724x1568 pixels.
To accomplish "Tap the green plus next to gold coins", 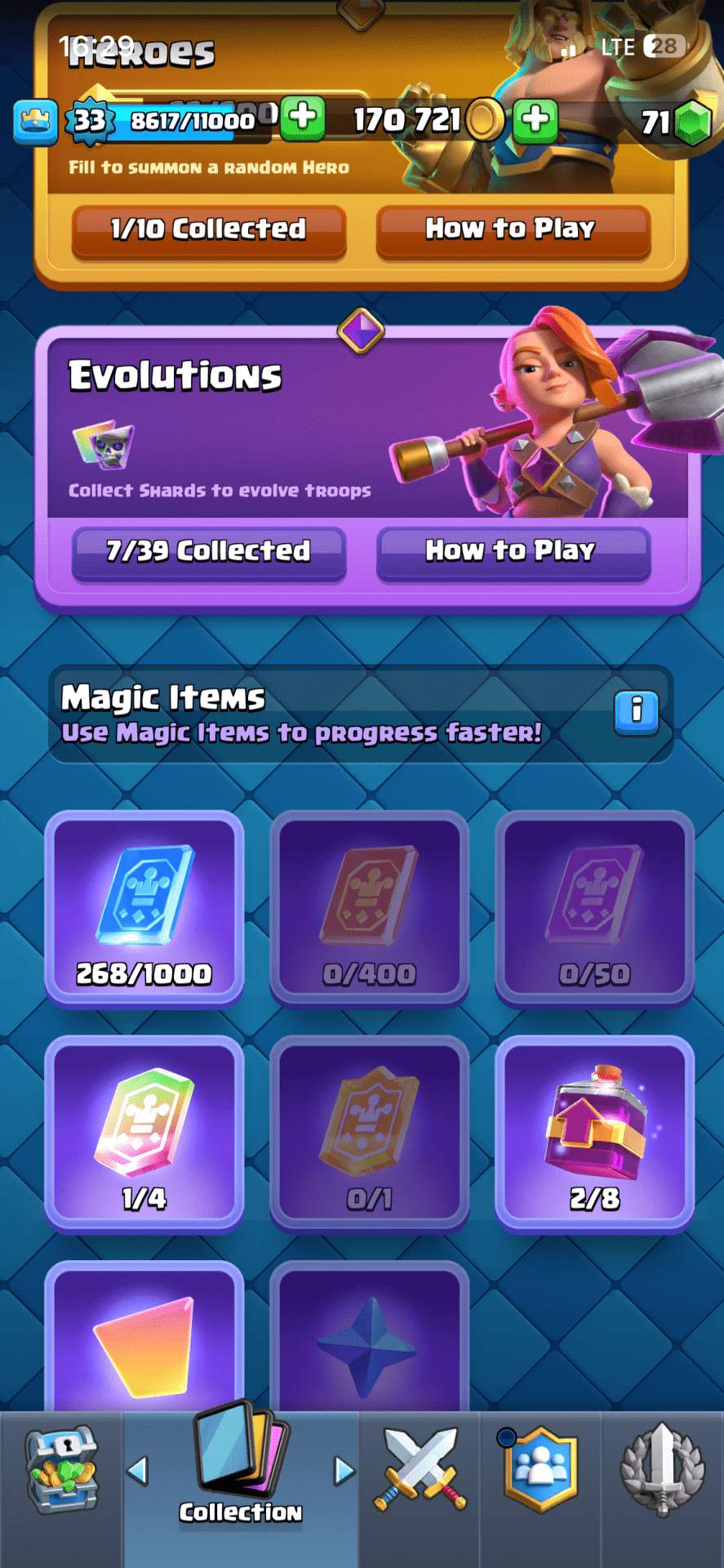I will pyautogui.click(x=535, y=120).
